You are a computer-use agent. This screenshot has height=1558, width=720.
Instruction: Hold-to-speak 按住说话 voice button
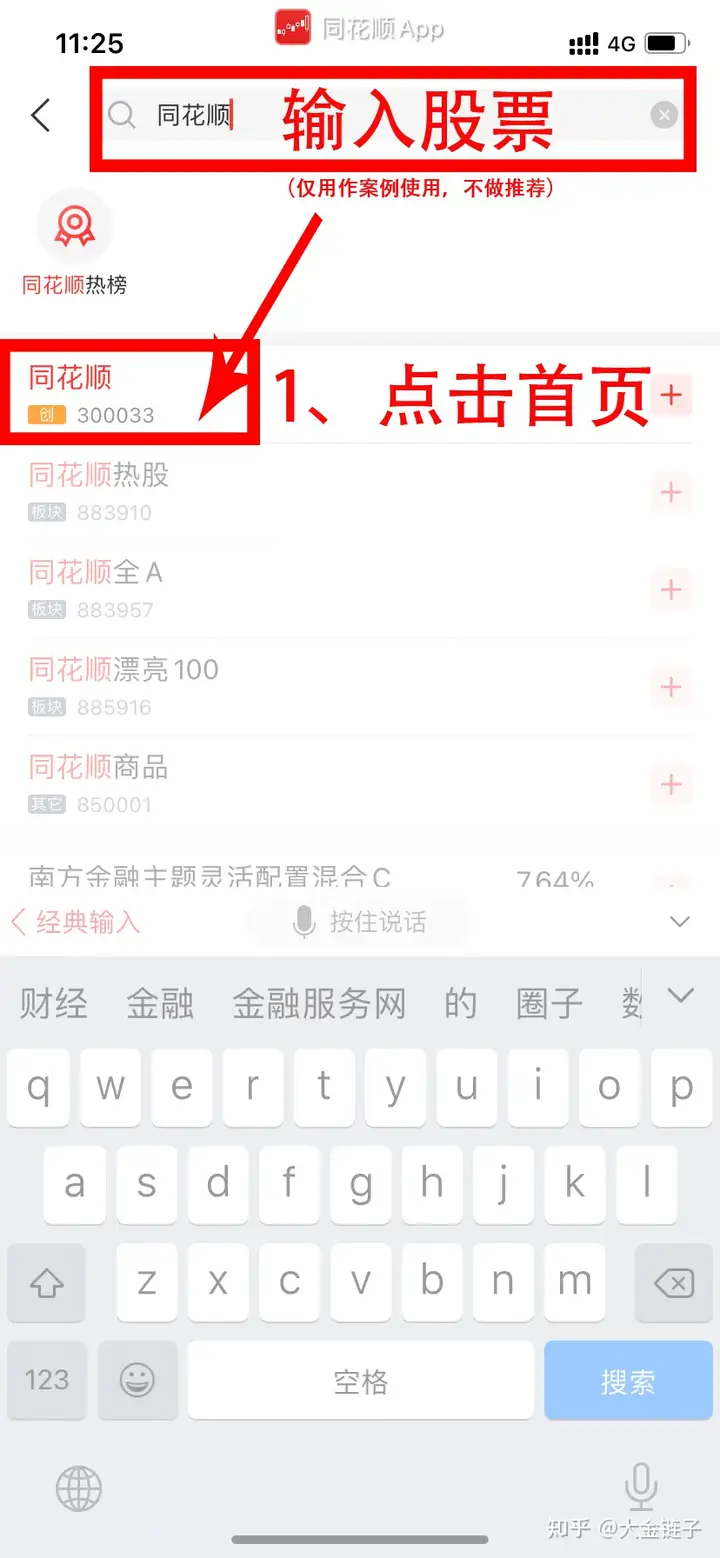coord(360,921)
